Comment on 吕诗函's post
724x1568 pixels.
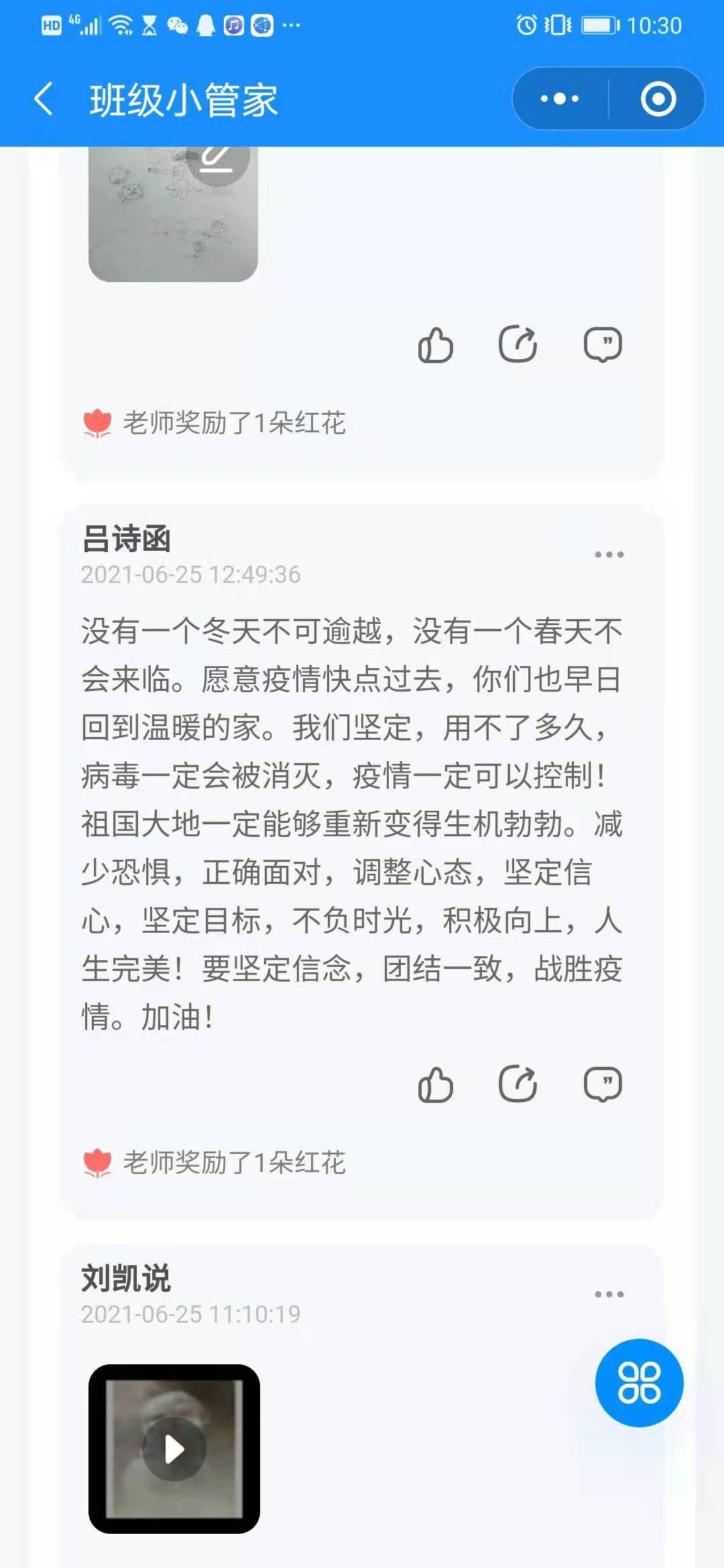point(603,1084)
